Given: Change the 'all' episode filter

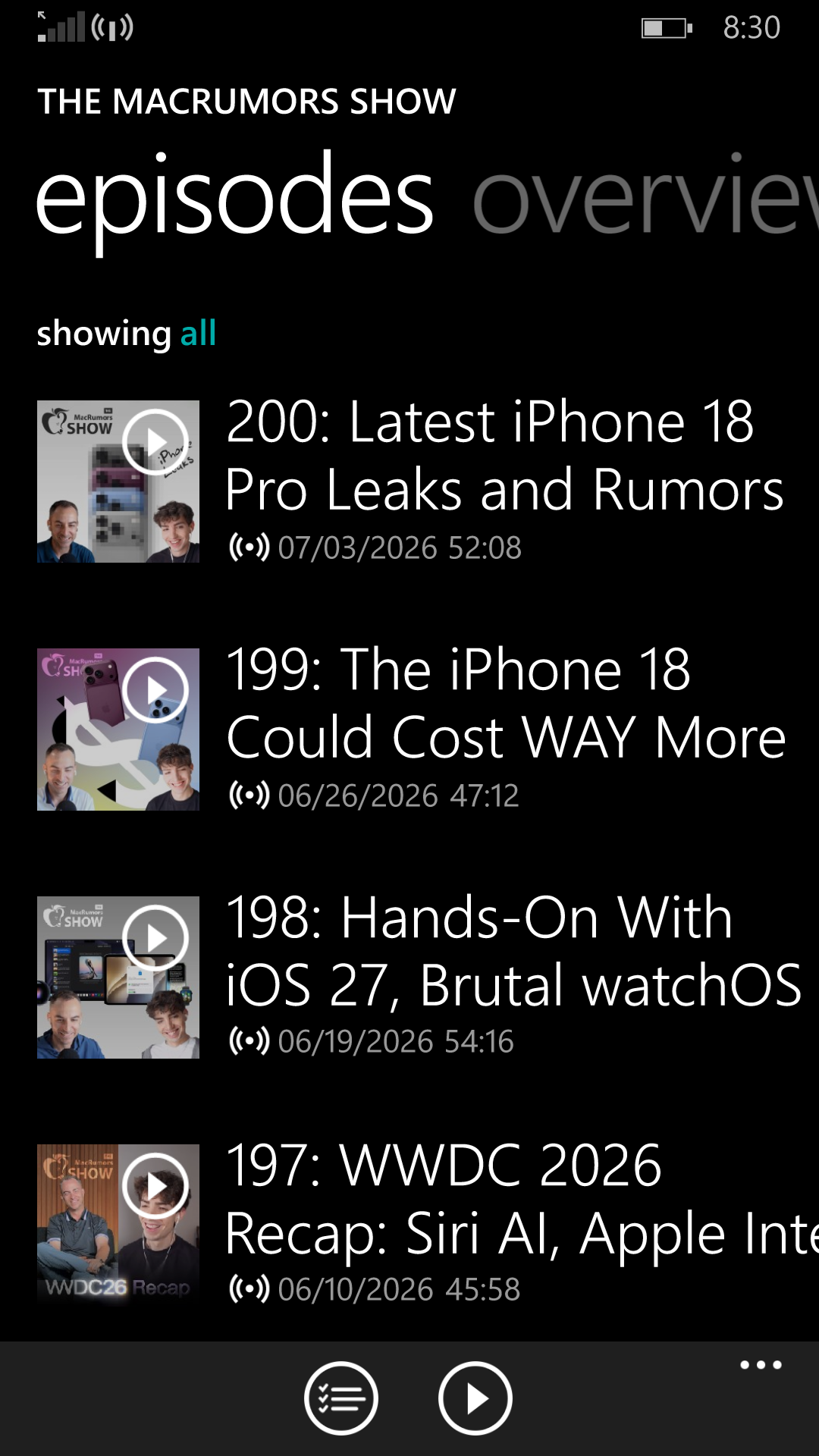Looking at the screenshot, I should (x=199, y=333).
